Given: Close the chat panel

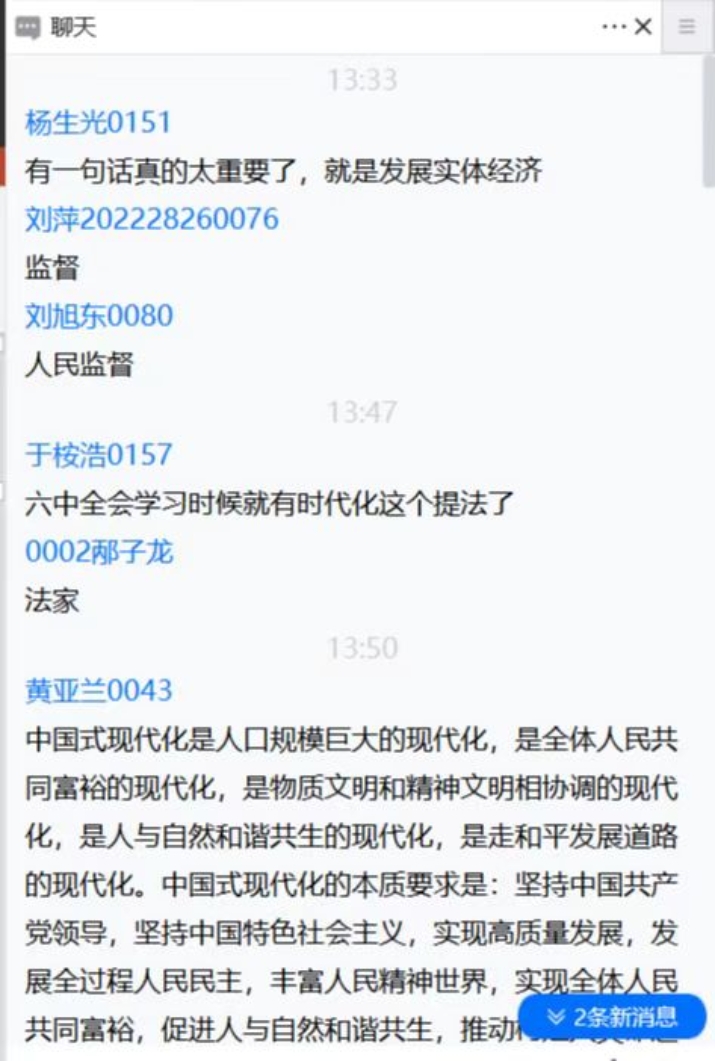Looking at the screenshot, I should [x=643, y=27].
